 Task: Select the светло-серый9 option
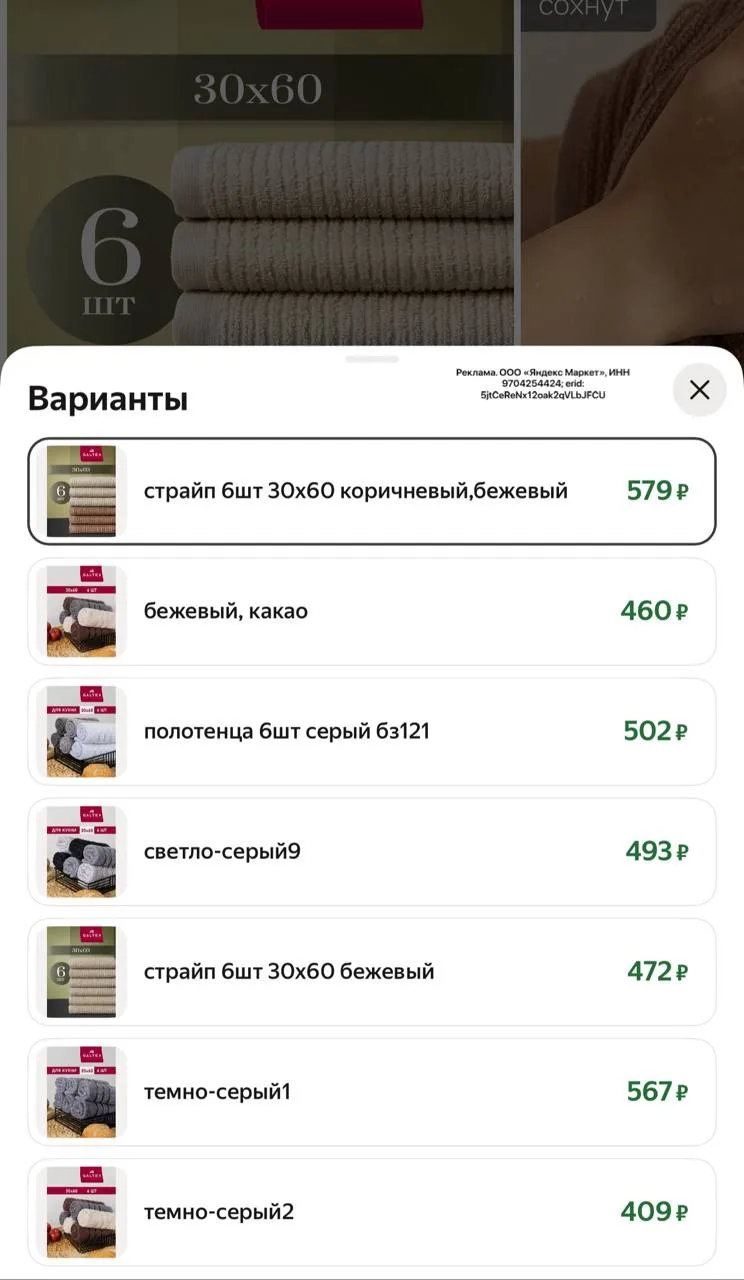tap(372, 851)
